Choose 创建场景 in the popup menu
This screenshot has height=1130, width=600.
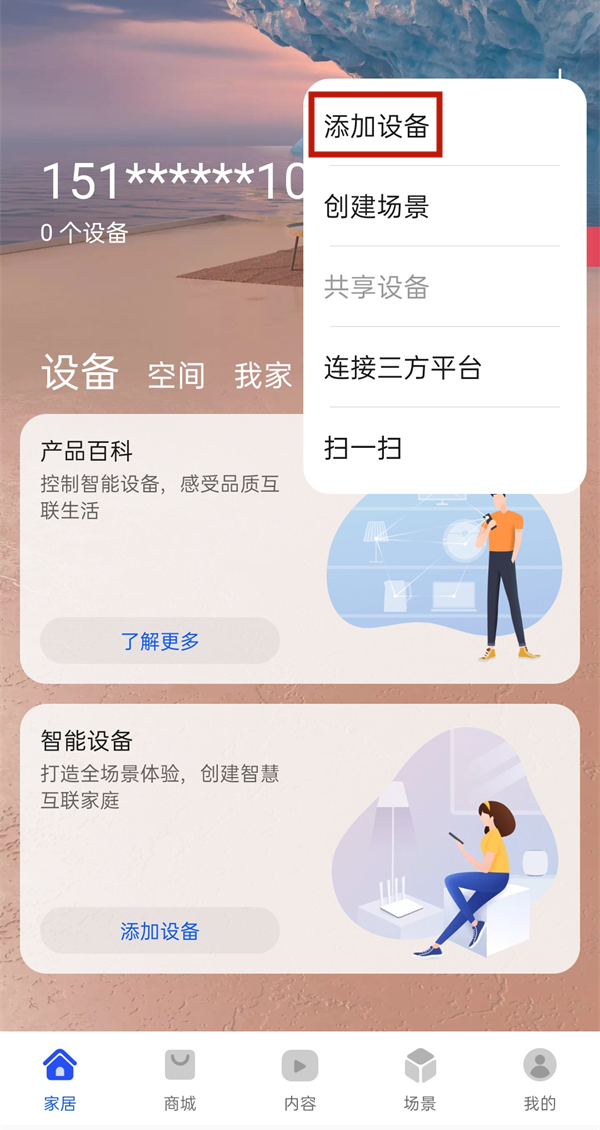pos(376,207)
